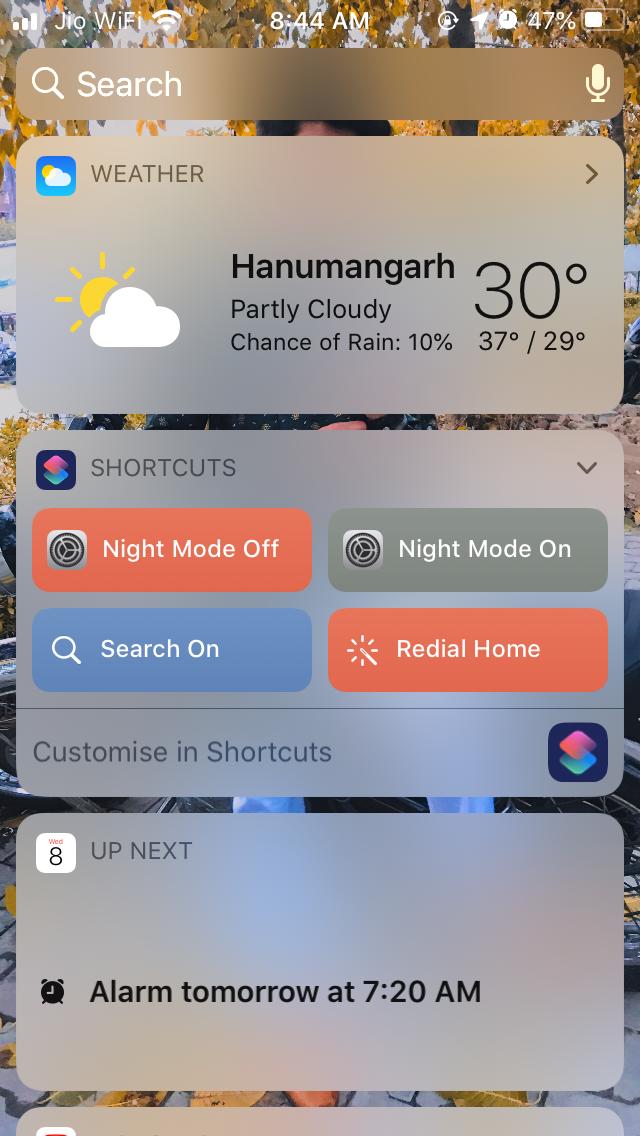Run the Night Mode Off shortcut
640x1136 pixels.
point(172,549)
